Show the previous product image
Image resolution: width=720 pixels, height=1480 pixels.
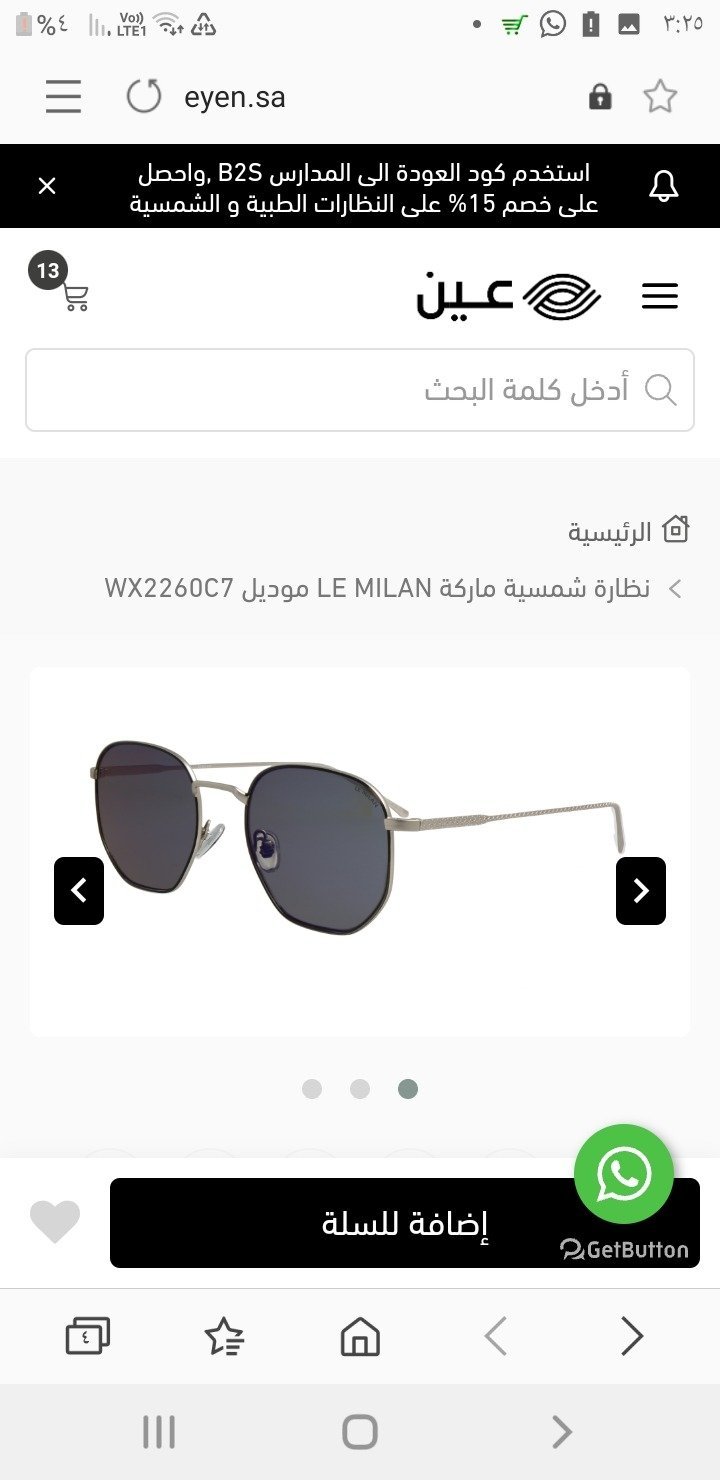79,890
